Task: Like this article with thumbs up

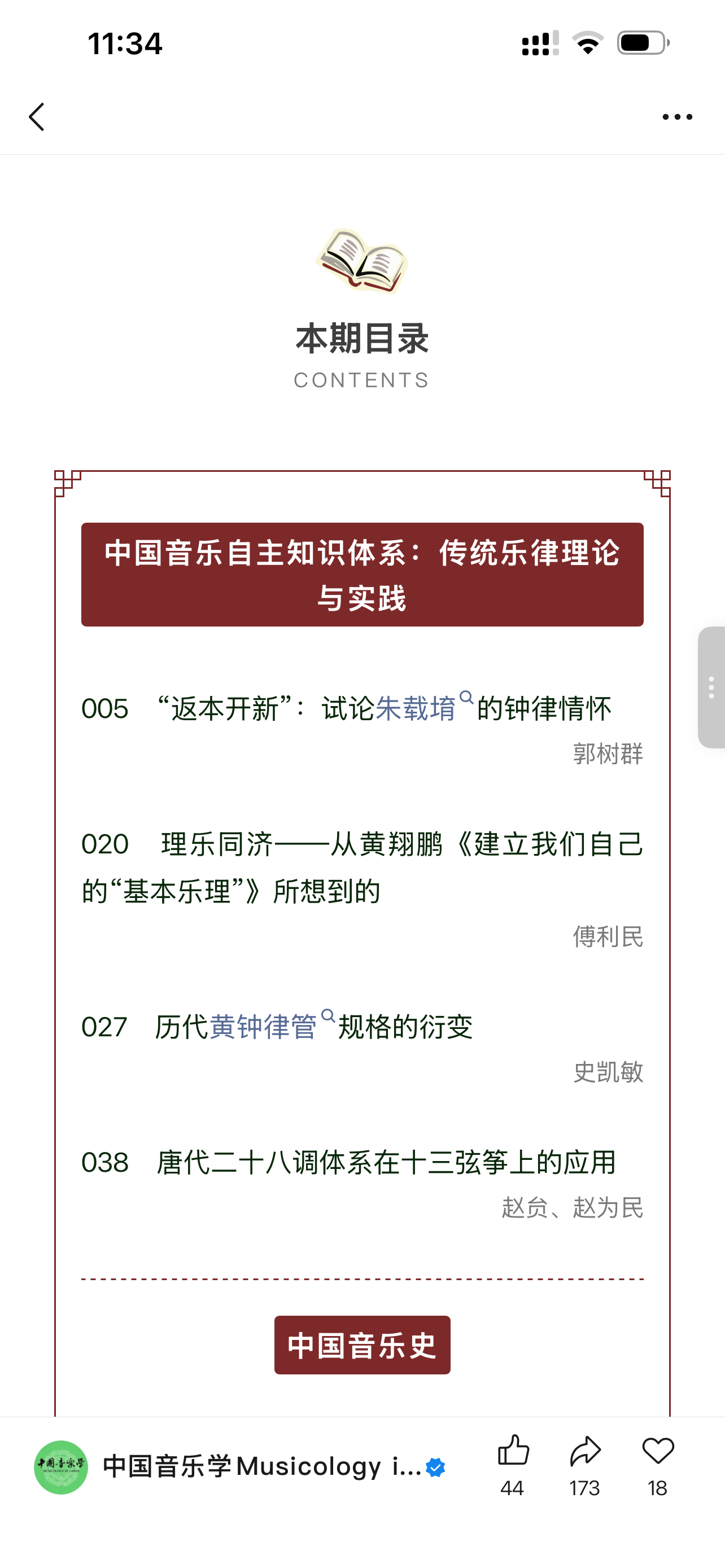Action: [x=513, y=1451]
